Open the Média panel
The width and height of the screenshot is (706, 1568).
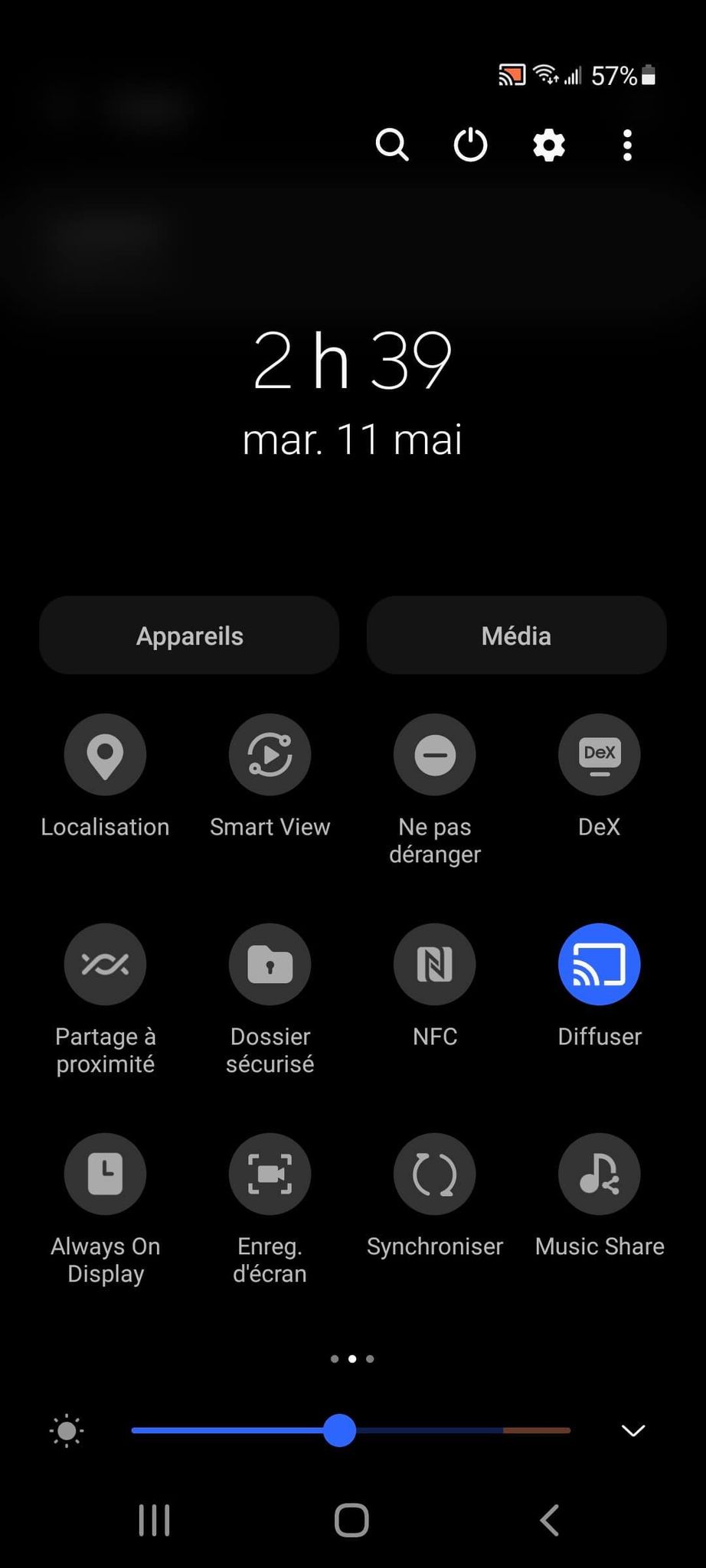[x=516, y=635]
